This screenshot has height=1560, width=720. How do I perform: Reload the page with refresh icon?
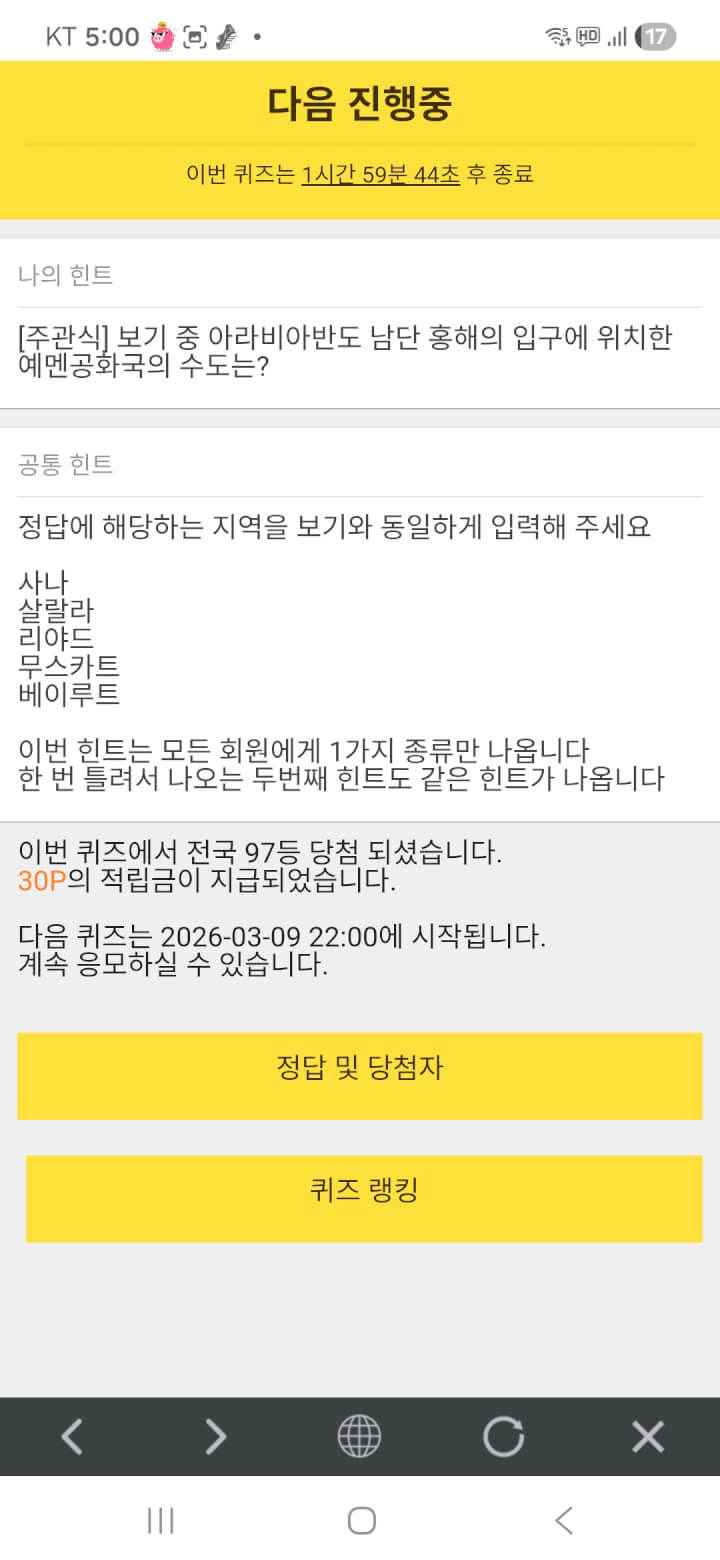tap(503, 1437)
